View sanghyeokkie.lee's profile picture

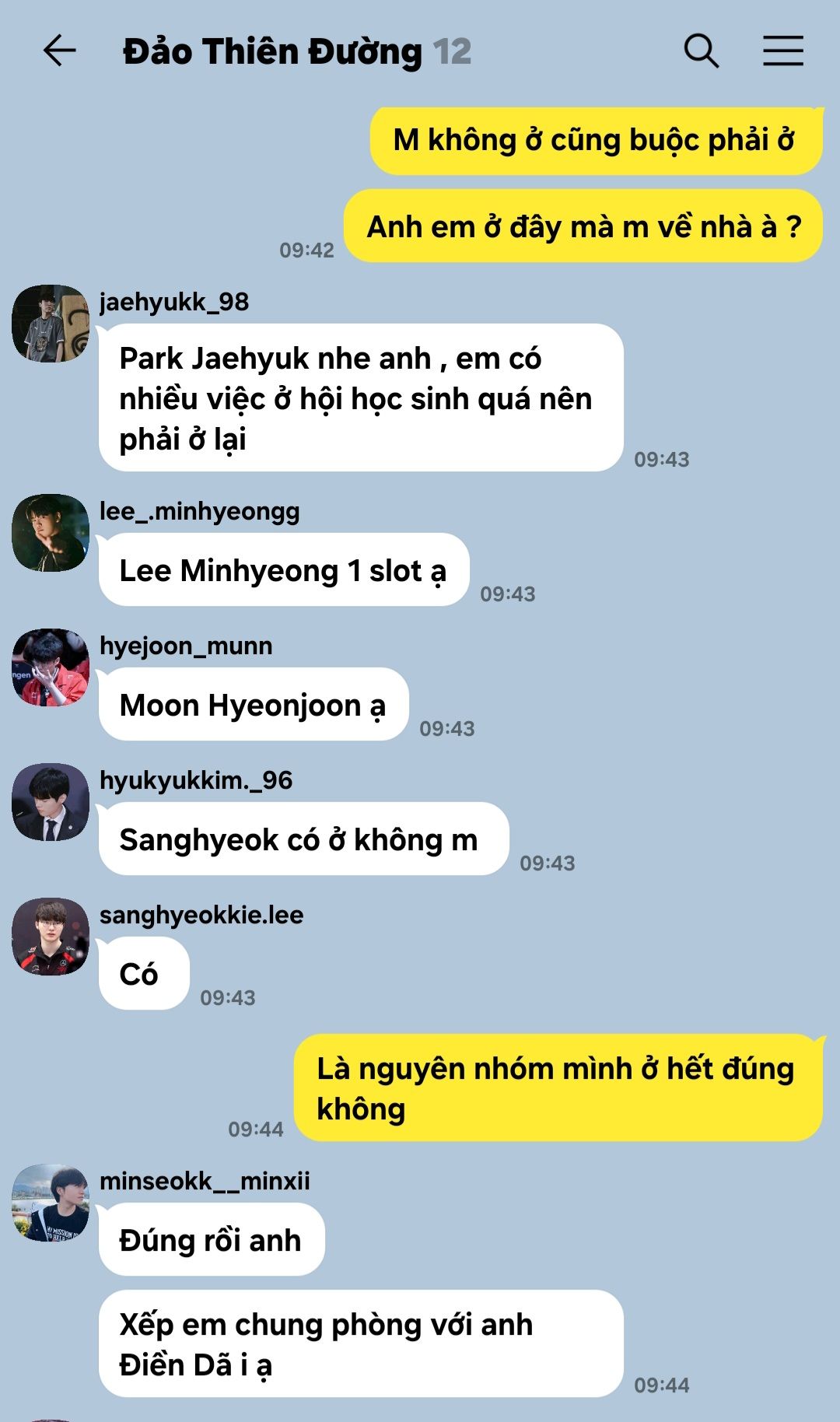tap(51, 937)
